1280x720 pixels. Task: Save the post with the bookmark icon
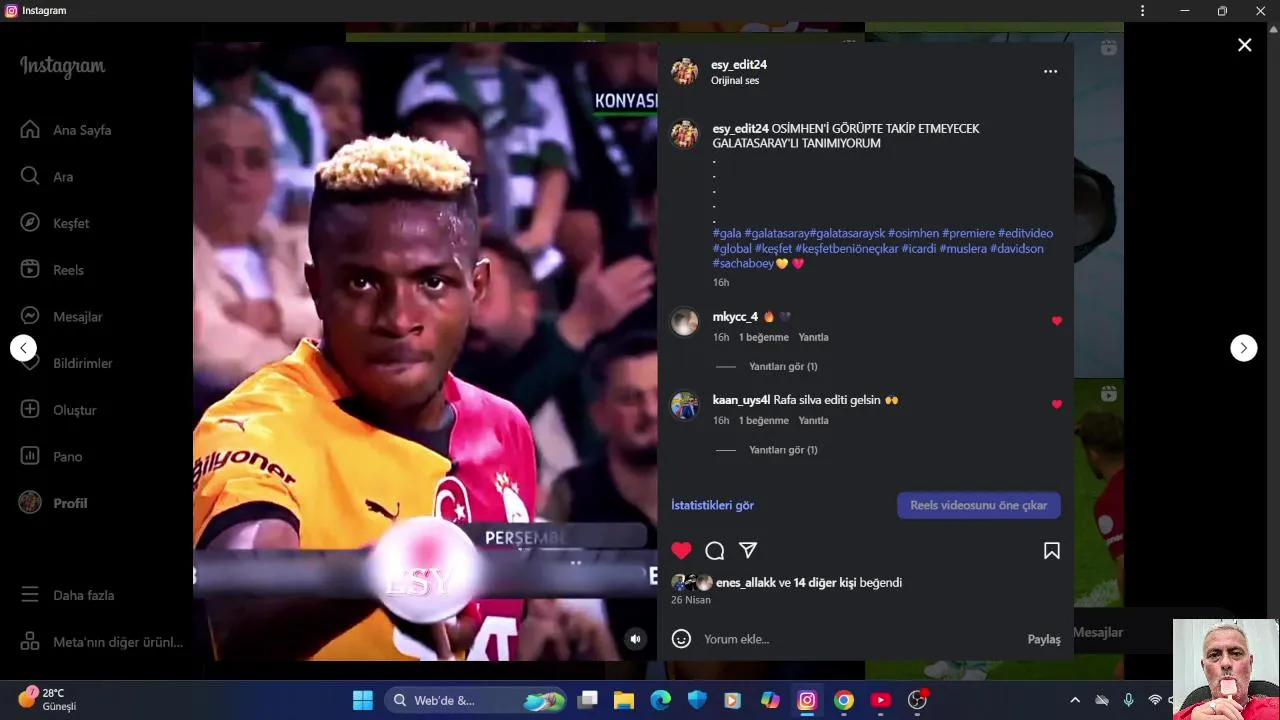pyautogui.click(x=1051, y=550)
